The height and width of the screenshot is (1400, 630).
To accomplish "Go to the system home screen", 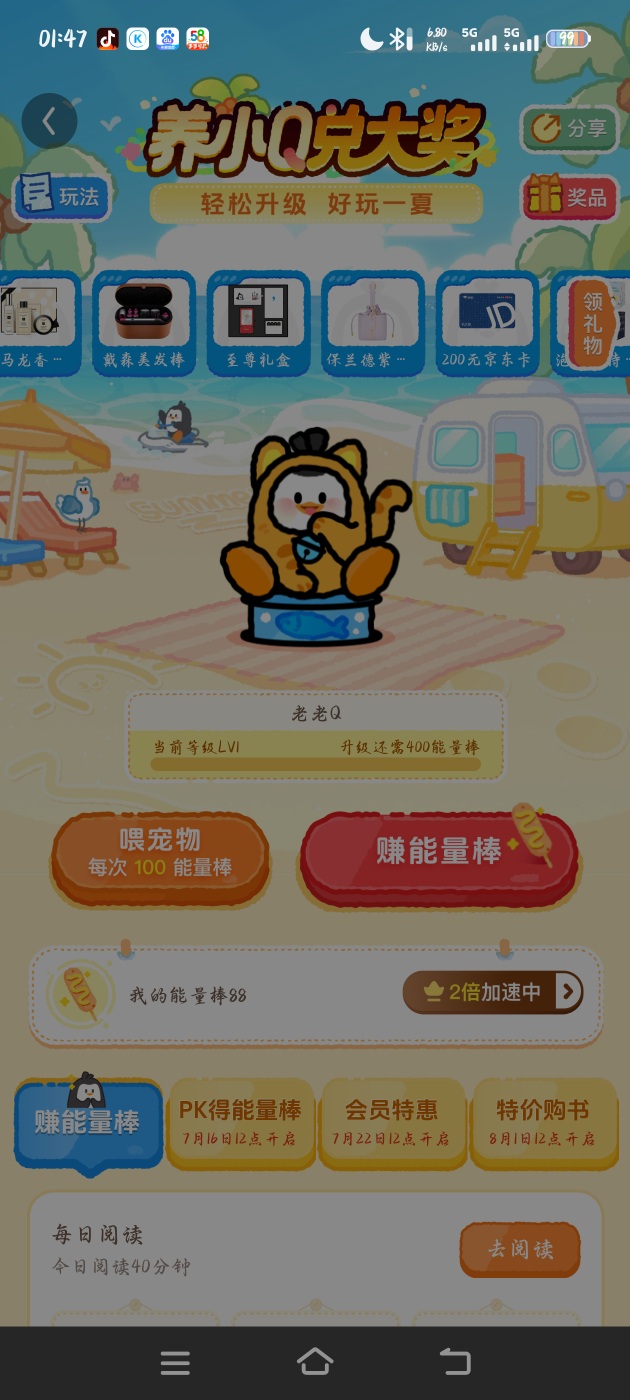I will tap(315, 1362).
